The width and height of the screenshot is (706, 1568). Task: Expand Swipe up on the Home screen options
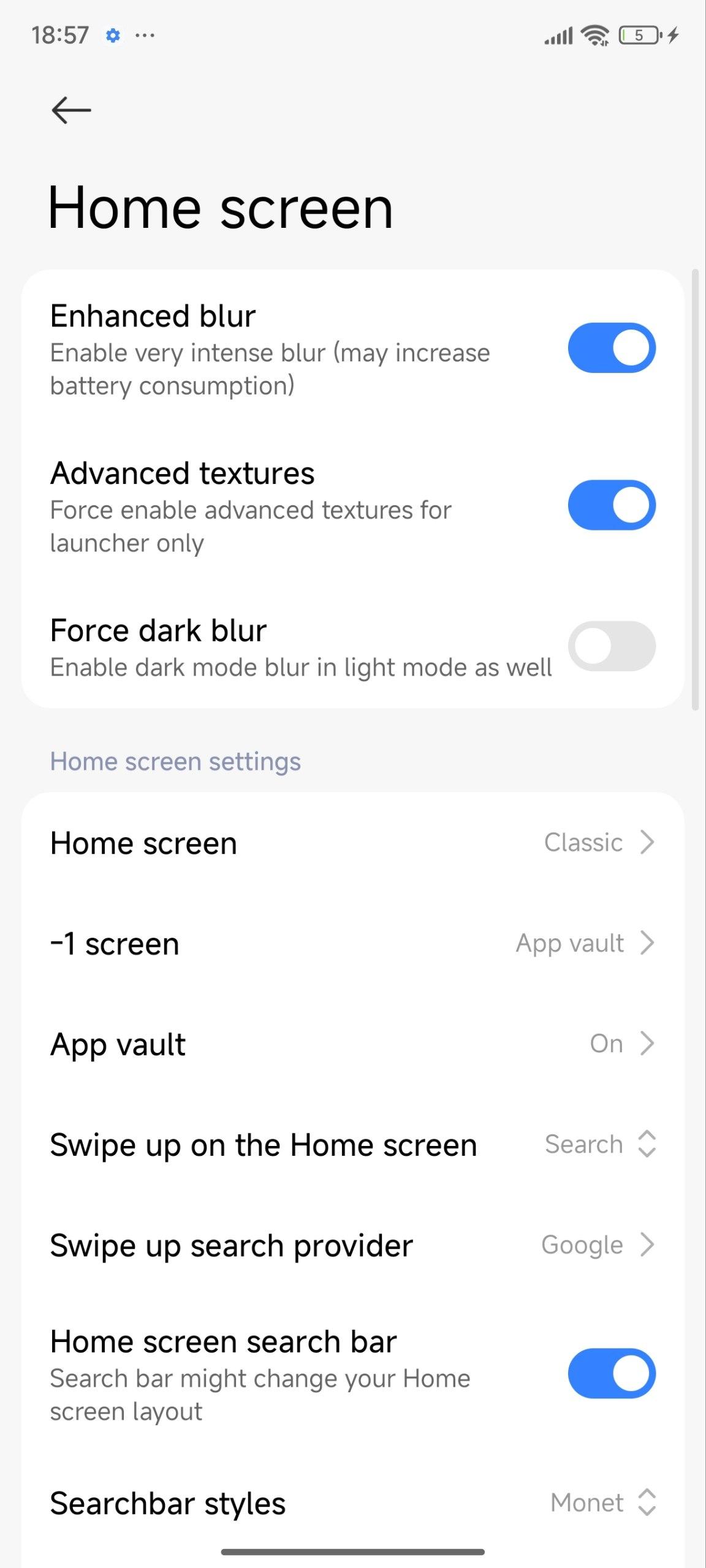tap(353, 1144)
